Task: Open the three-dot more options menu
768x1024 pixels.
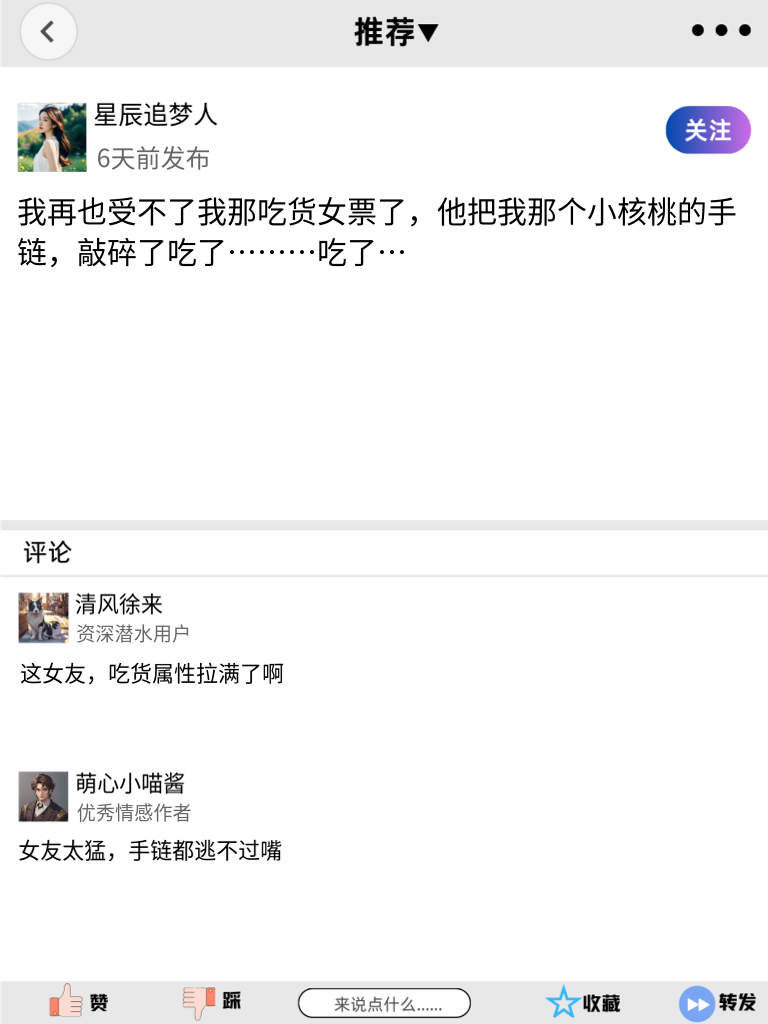Action: 721,30
